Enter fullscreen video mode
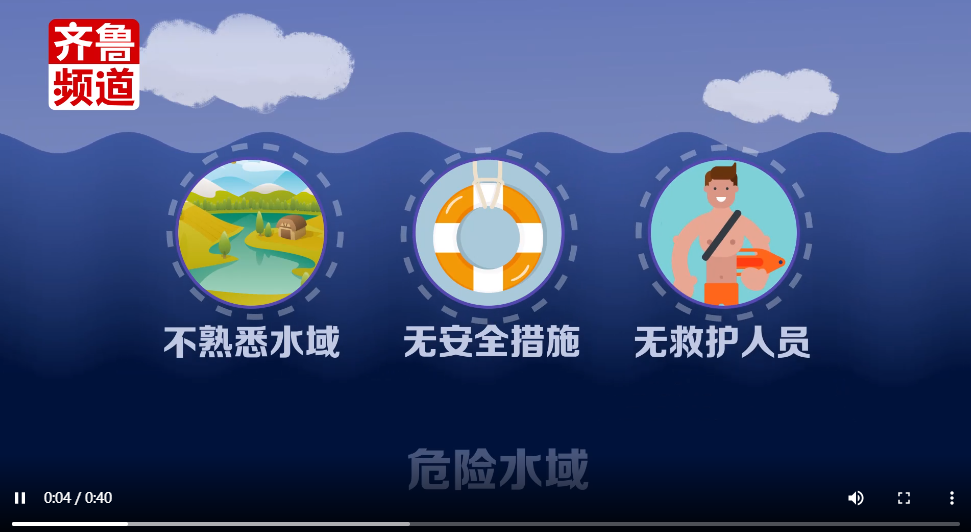 point(904,498)
